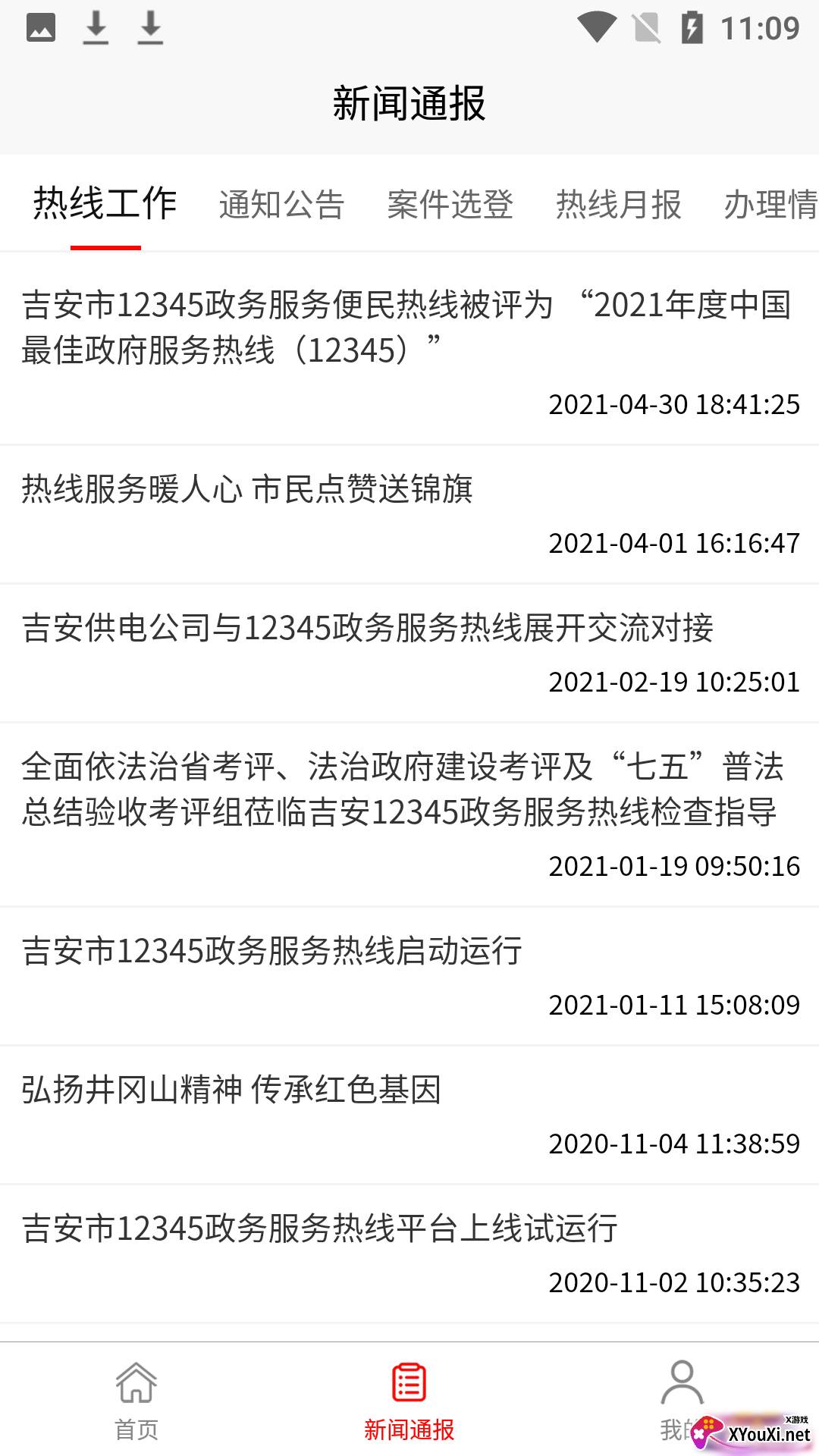This screenshot has width=819, height=1456.
Task: Open 吉安供电公司与12345政务服务热线展开交流对接 news
Action: click(409, 654)
